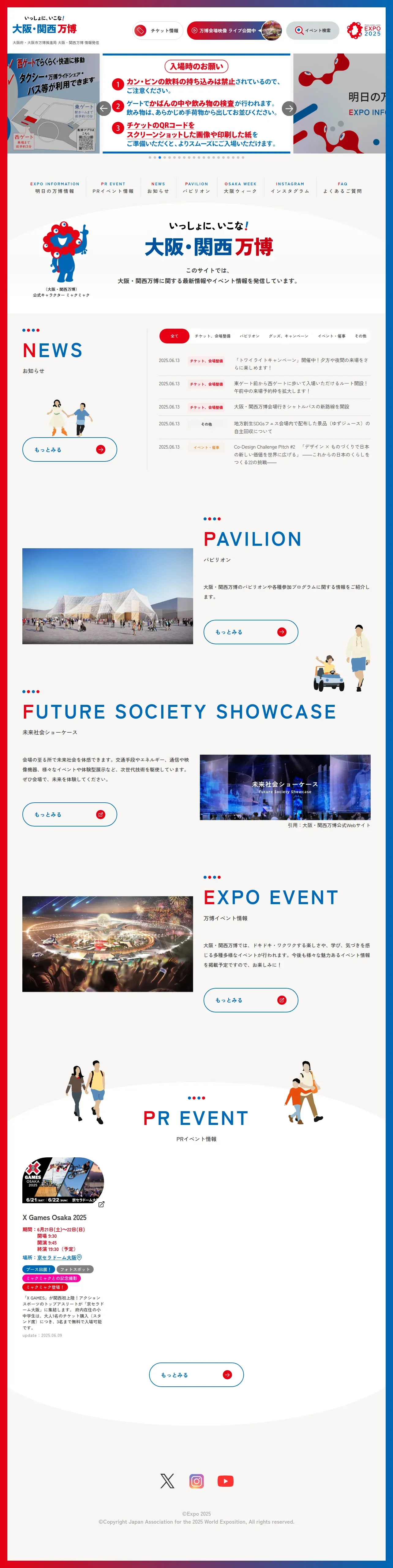Tap もっとみる under Future Society Showcase
393x1568 pixels.
point(69,814)
